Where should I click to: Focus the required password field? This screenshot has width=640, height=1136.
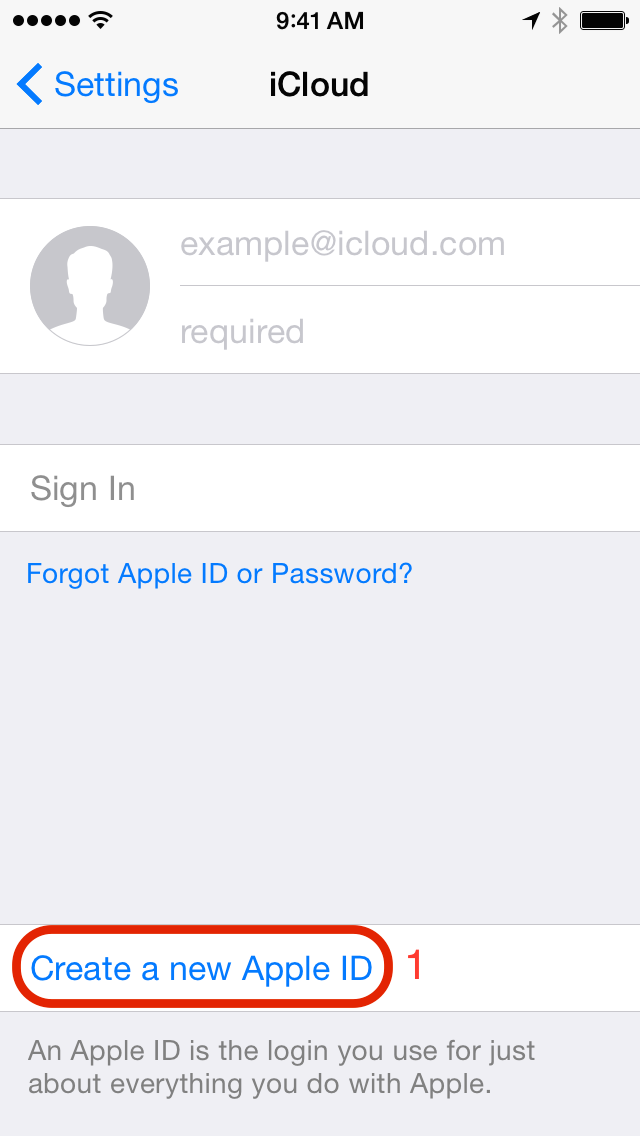coord(410,330)
